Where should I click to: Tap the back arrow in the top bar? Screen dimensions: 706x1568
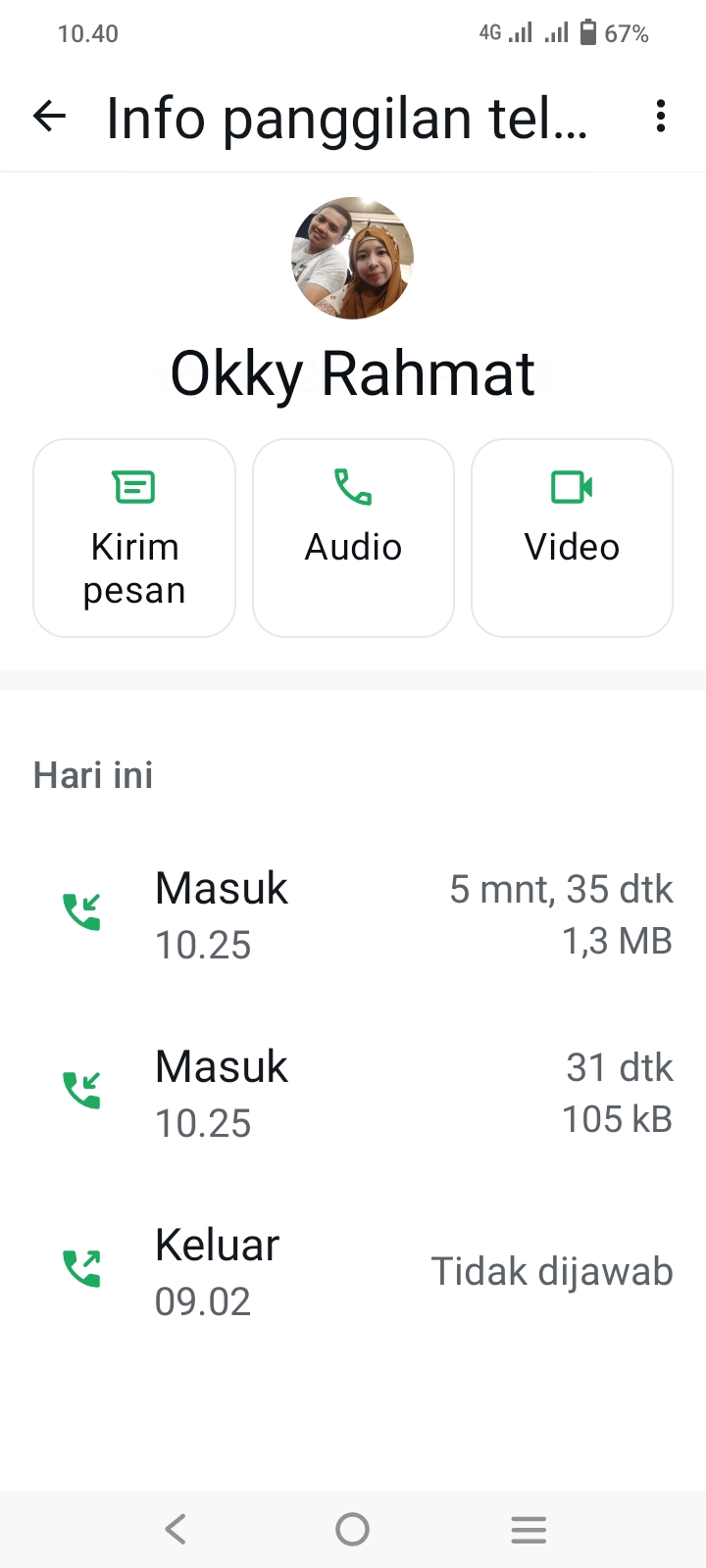(48, 117)
